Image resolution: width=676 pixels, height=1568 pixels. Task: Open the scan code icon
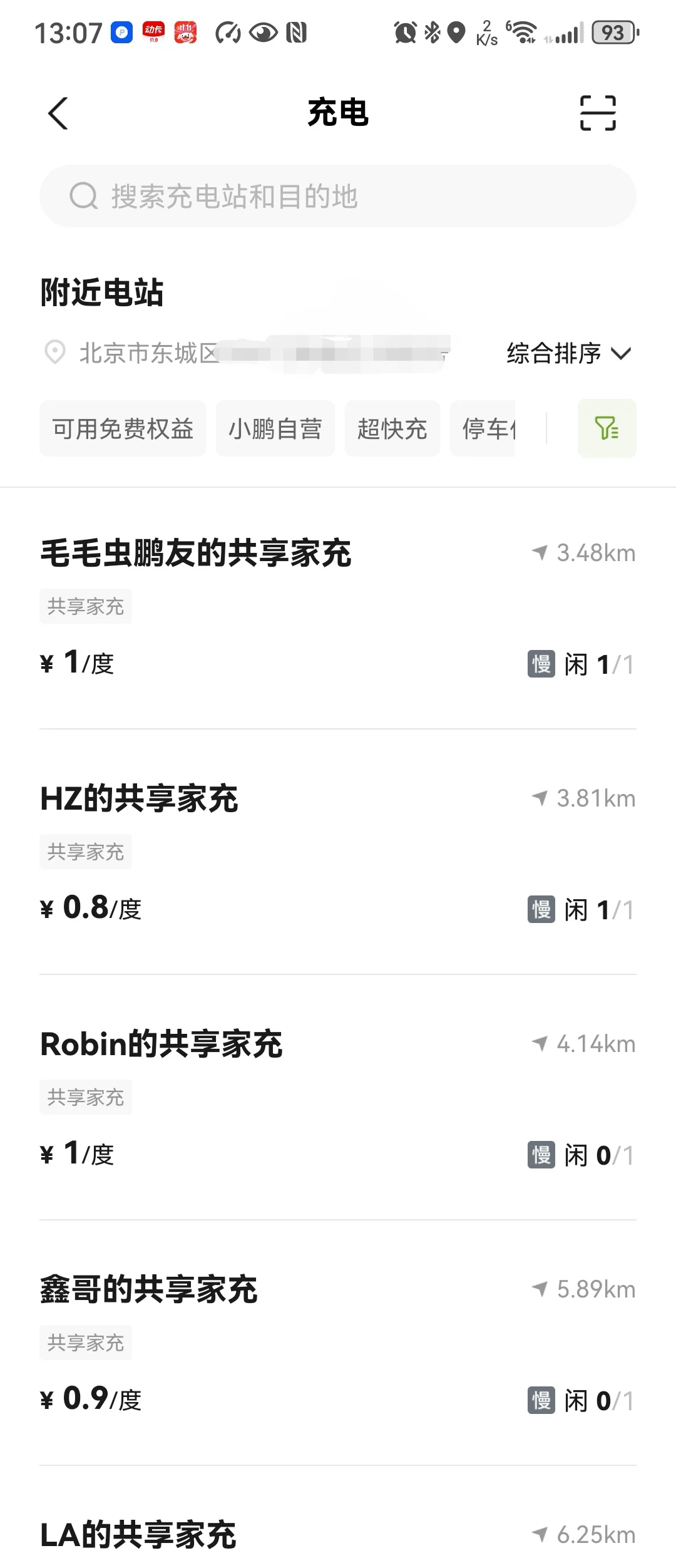point(598,113)
